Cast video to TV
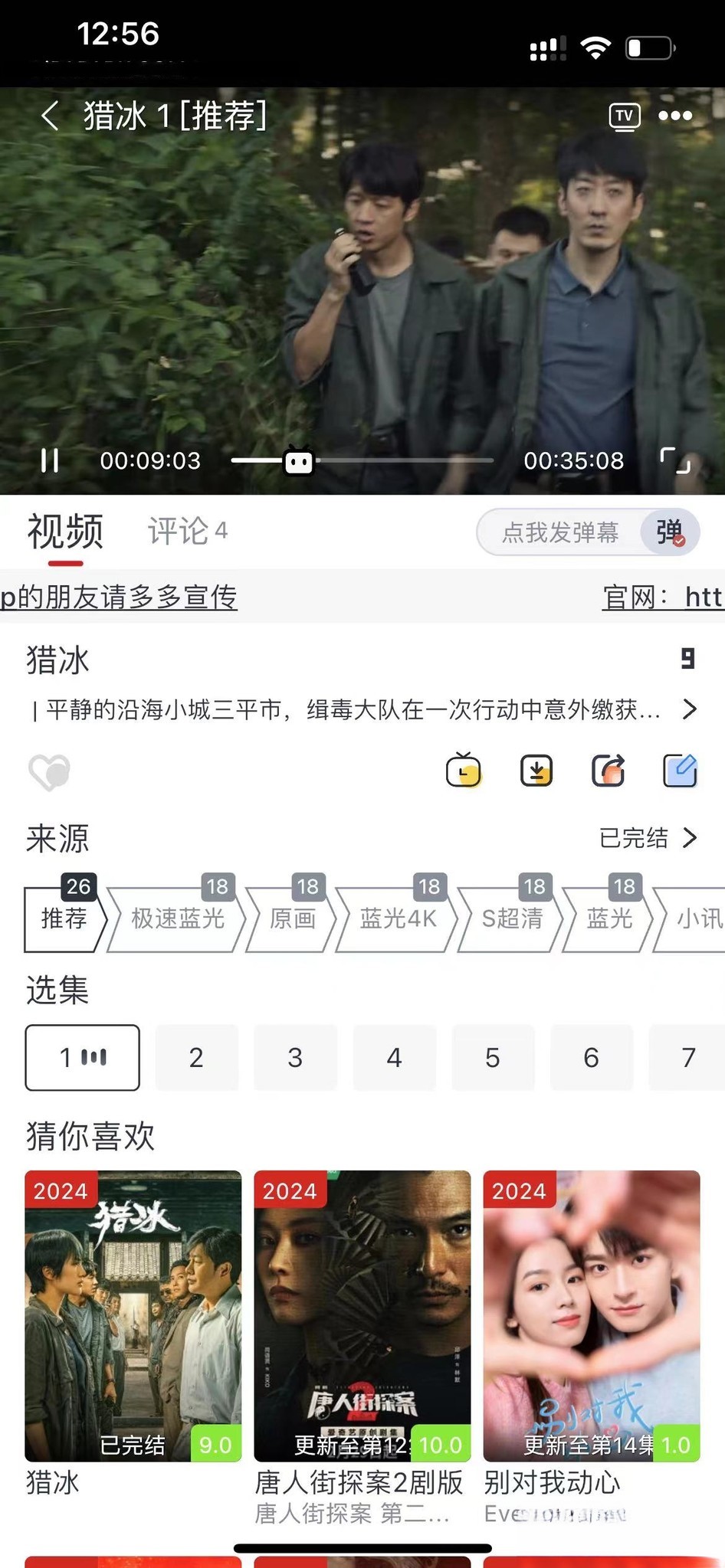 pos(624,116)
